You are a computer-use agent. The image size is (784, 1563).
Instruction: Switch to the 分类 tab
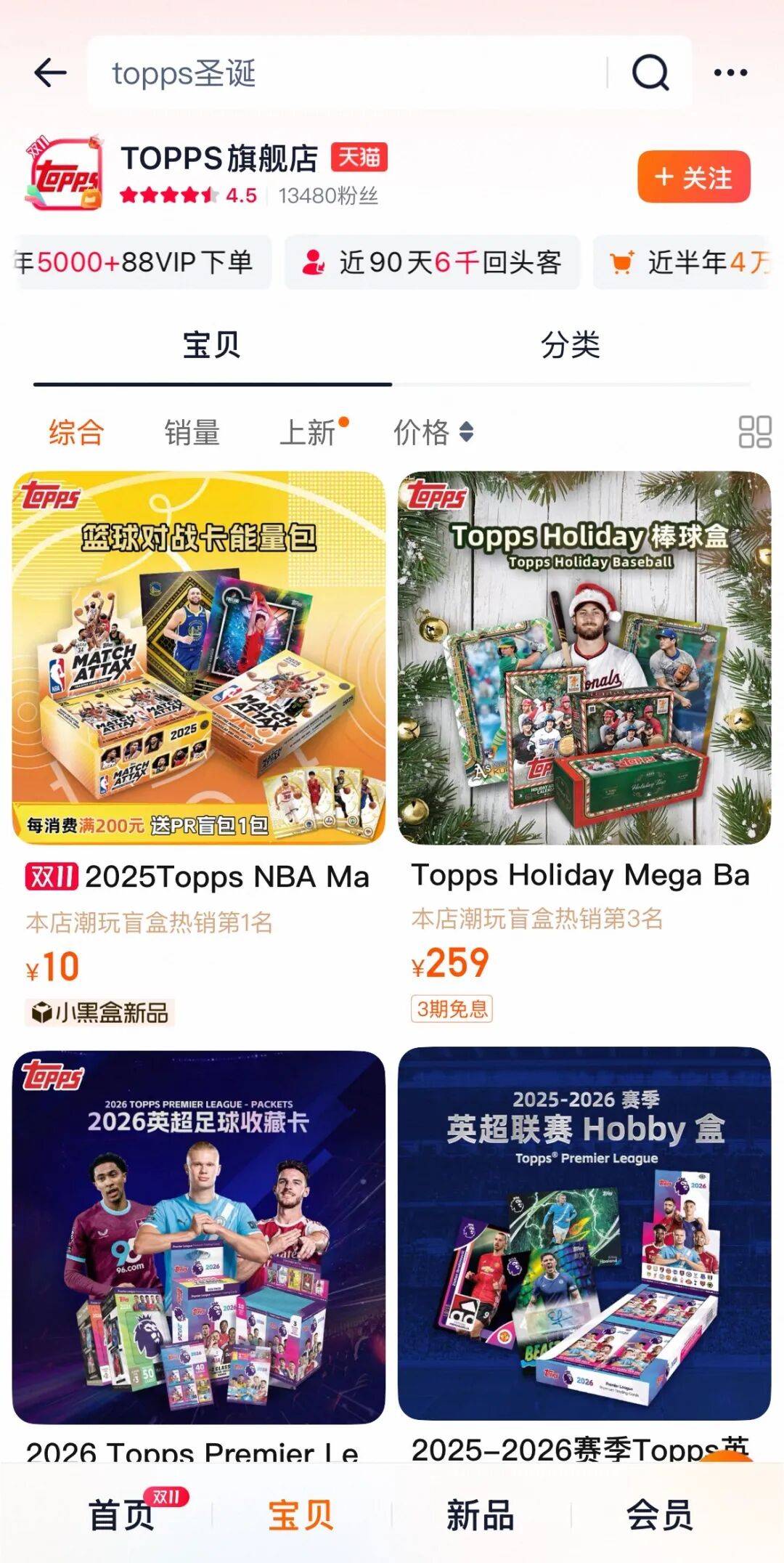[571, 345]
